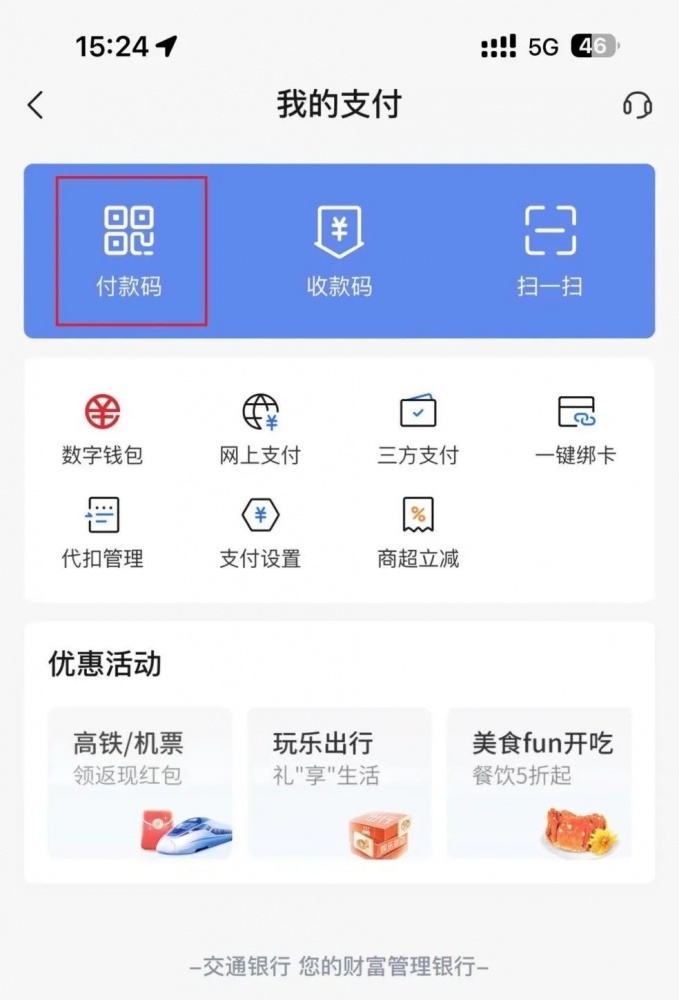
Task: Open 一键绑卡 card binding
Action: [576, 430]
